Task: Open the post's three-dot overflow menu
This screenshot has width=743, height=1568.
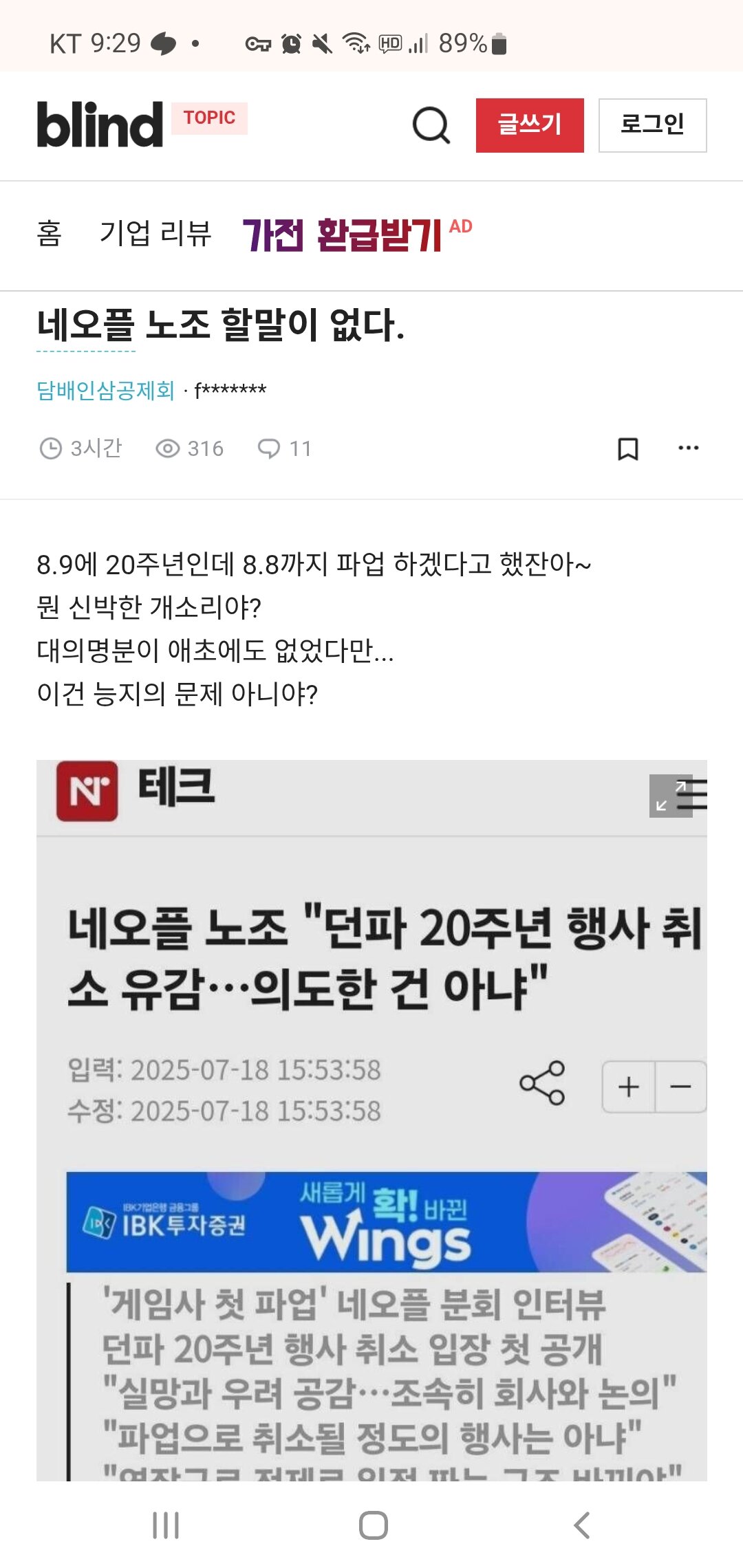Action: tap(688, 448)
